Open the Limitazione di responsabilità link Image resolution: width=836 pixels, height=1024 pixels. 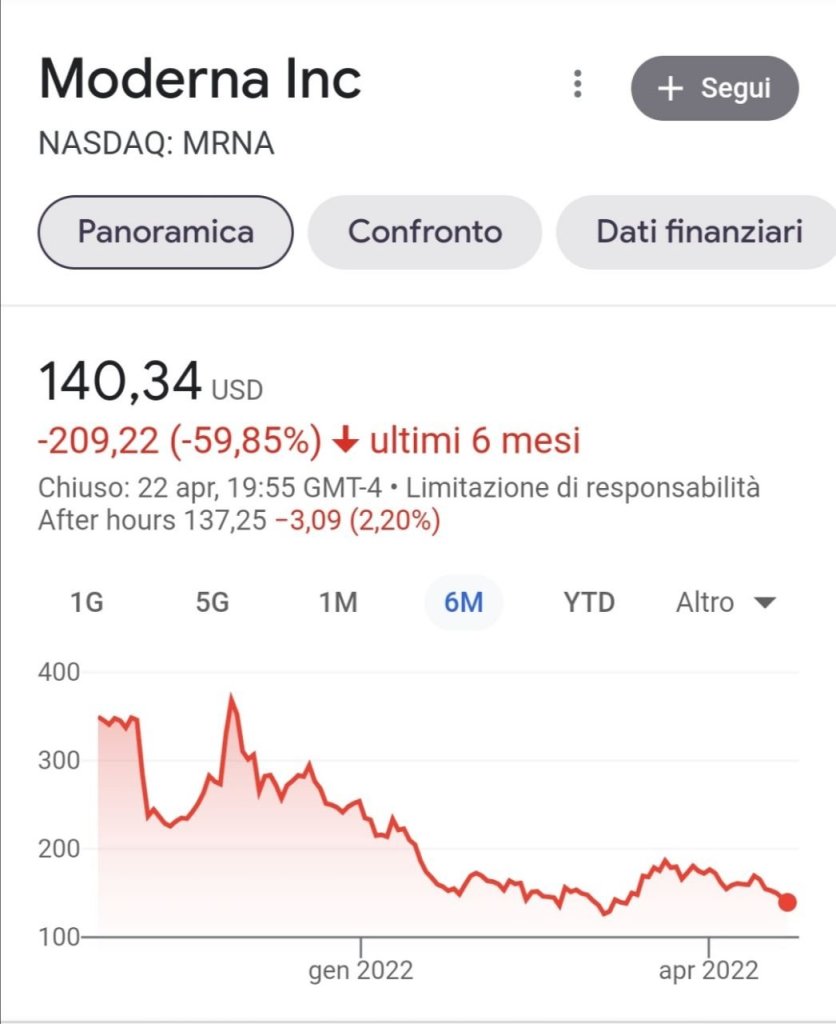583,488
